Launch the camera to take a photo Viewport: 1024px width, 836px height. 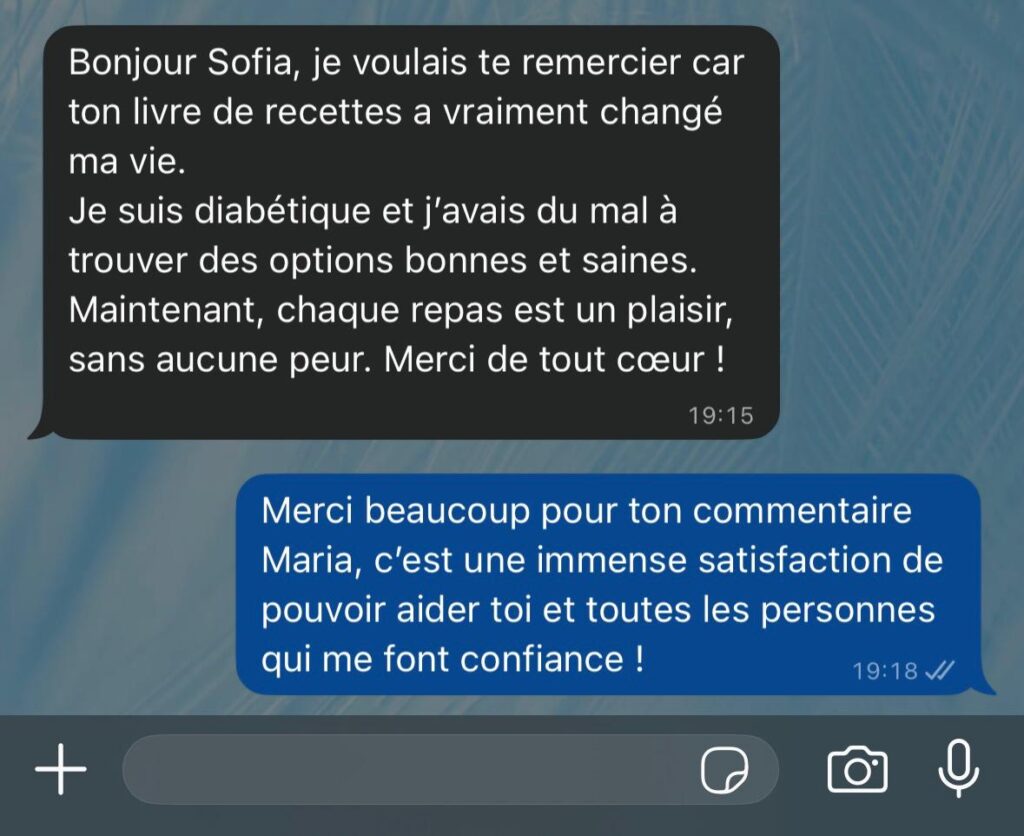858,769
